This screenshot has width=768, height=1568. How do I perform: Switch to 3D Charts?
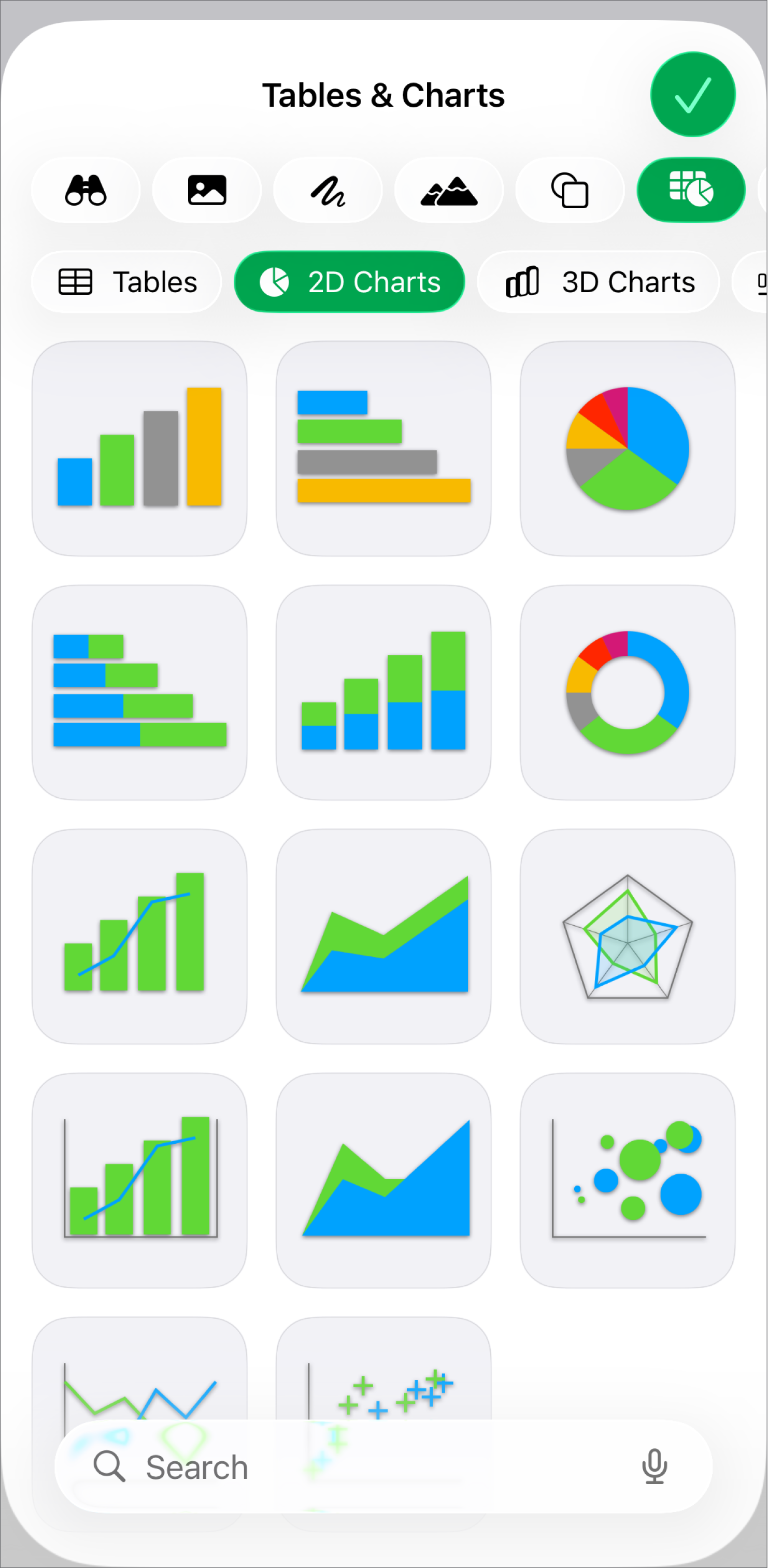(599, 282)
